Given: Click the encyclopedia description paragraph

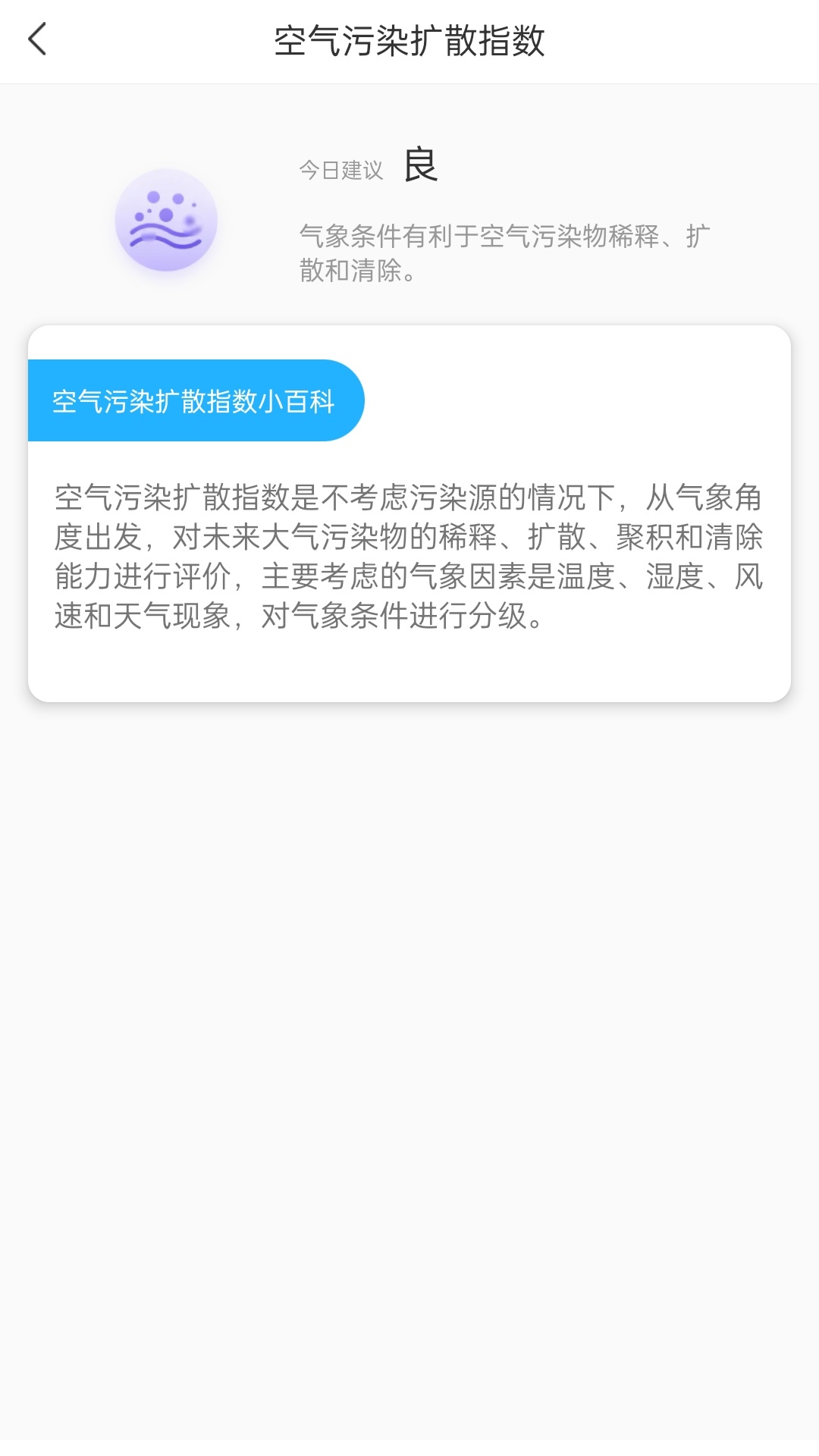Looking at the screenshot, I should (x=409, y=554).
